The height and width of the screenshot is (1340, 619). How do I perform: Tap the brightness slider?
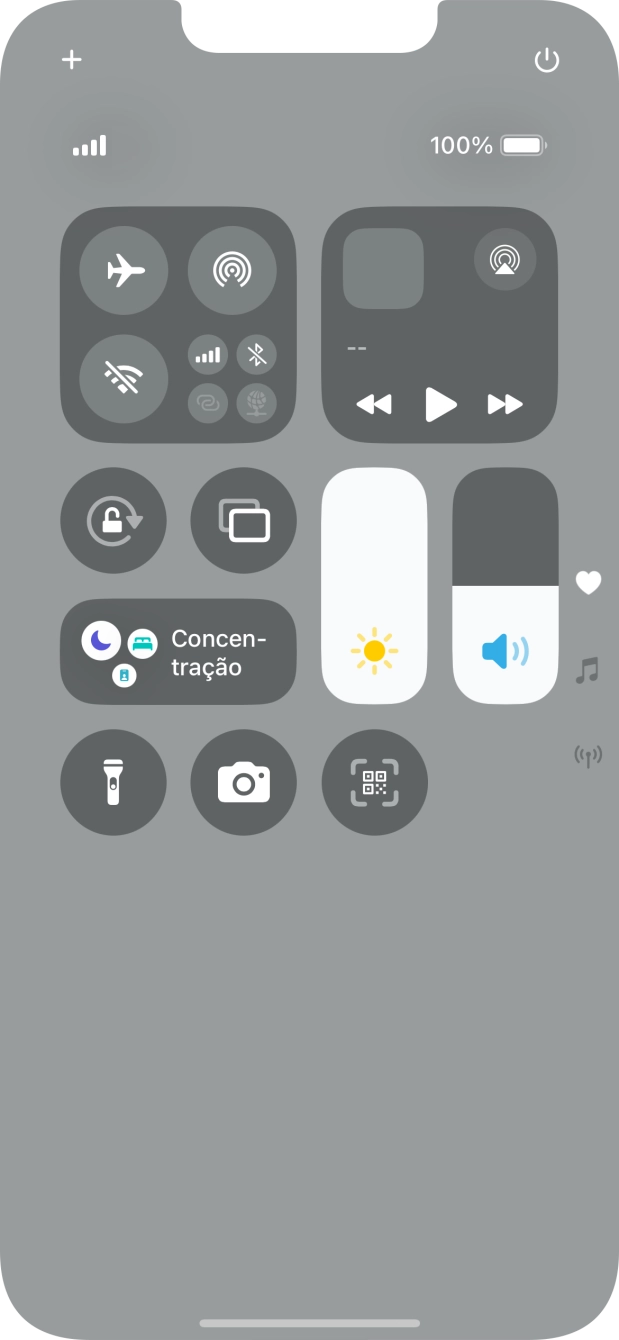coord(374,585)
